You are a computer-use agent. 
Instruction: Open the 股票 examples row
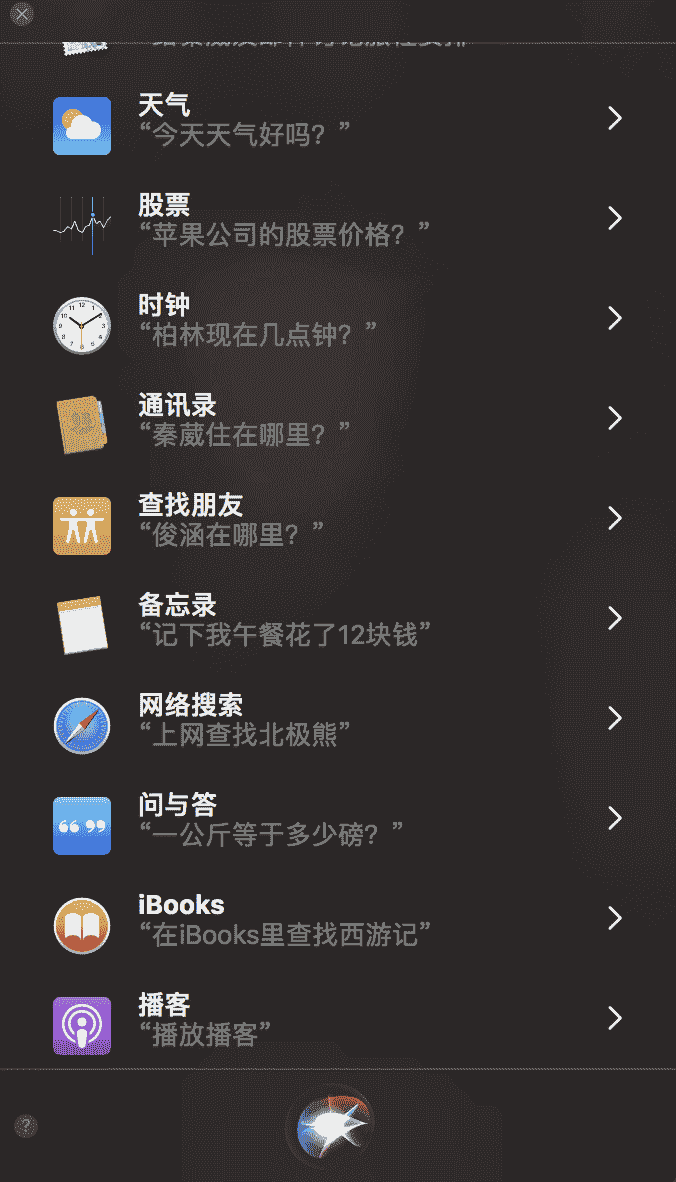338,219
